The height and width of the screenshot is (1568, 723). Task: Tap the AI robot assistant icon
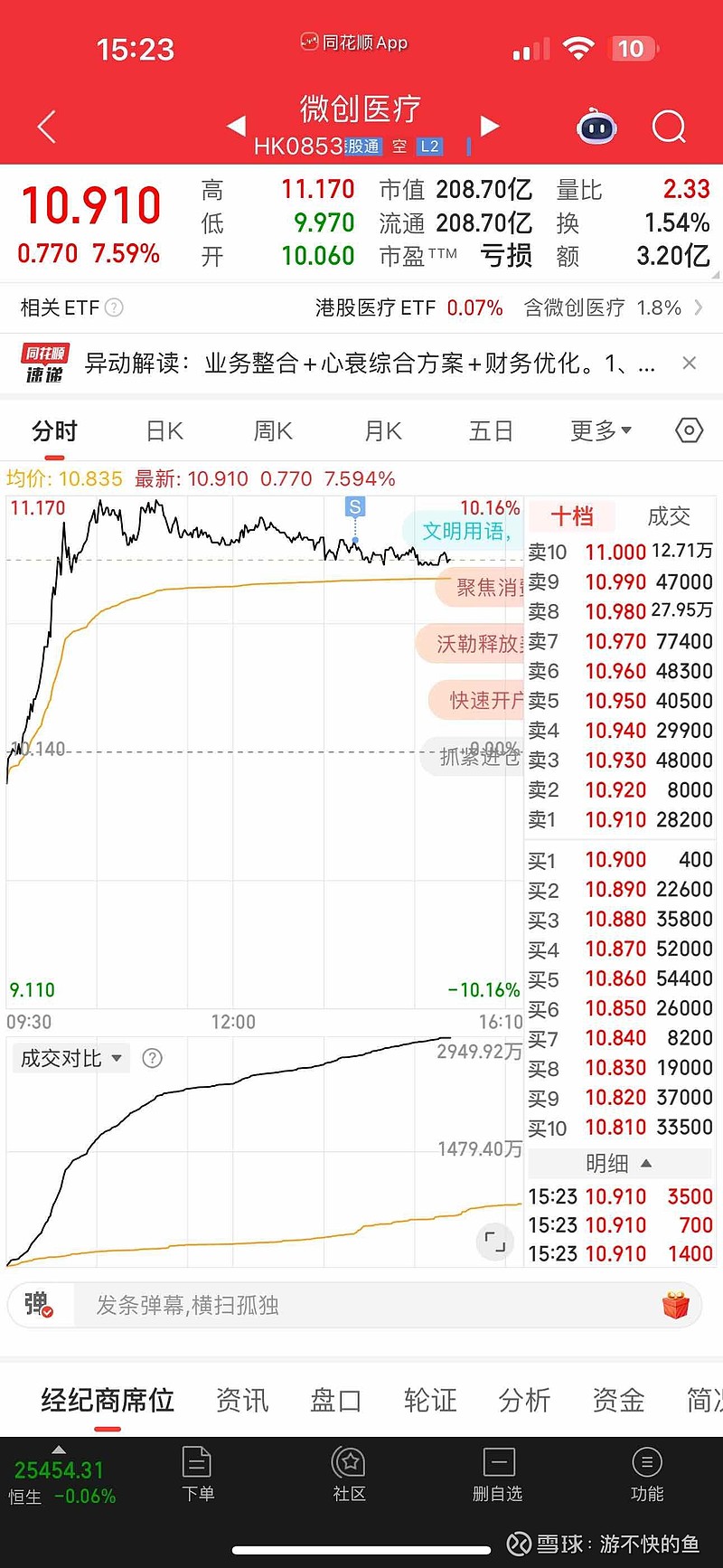click(596, 128)
